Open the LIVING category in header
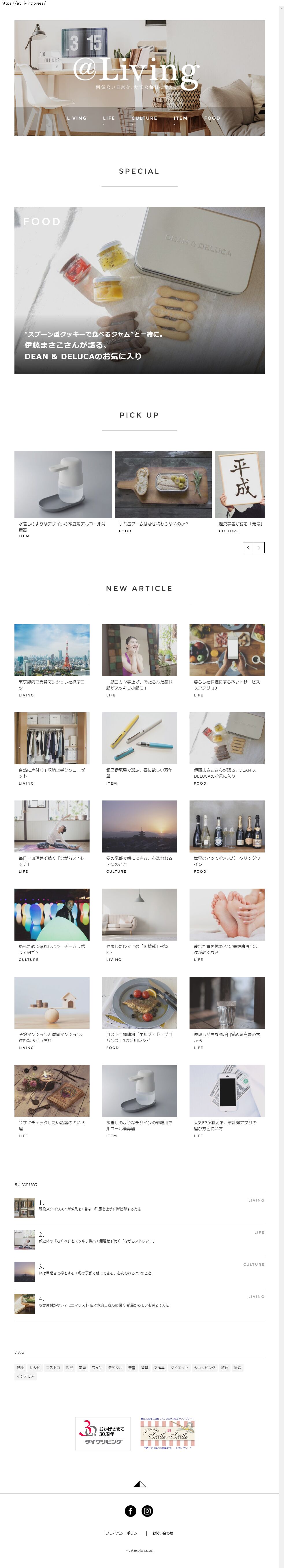 coord(77,118)
